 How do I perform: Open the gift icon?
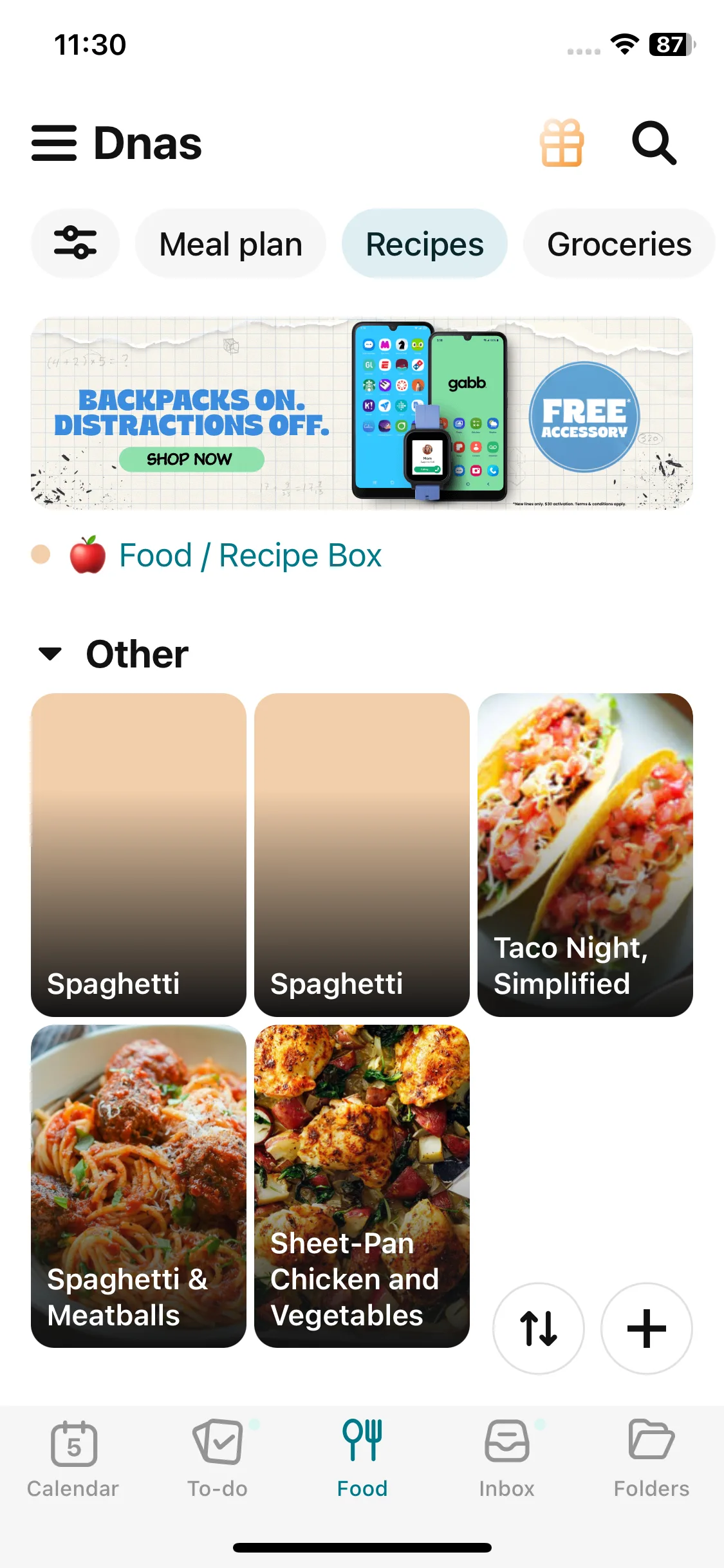pos(562,143)
